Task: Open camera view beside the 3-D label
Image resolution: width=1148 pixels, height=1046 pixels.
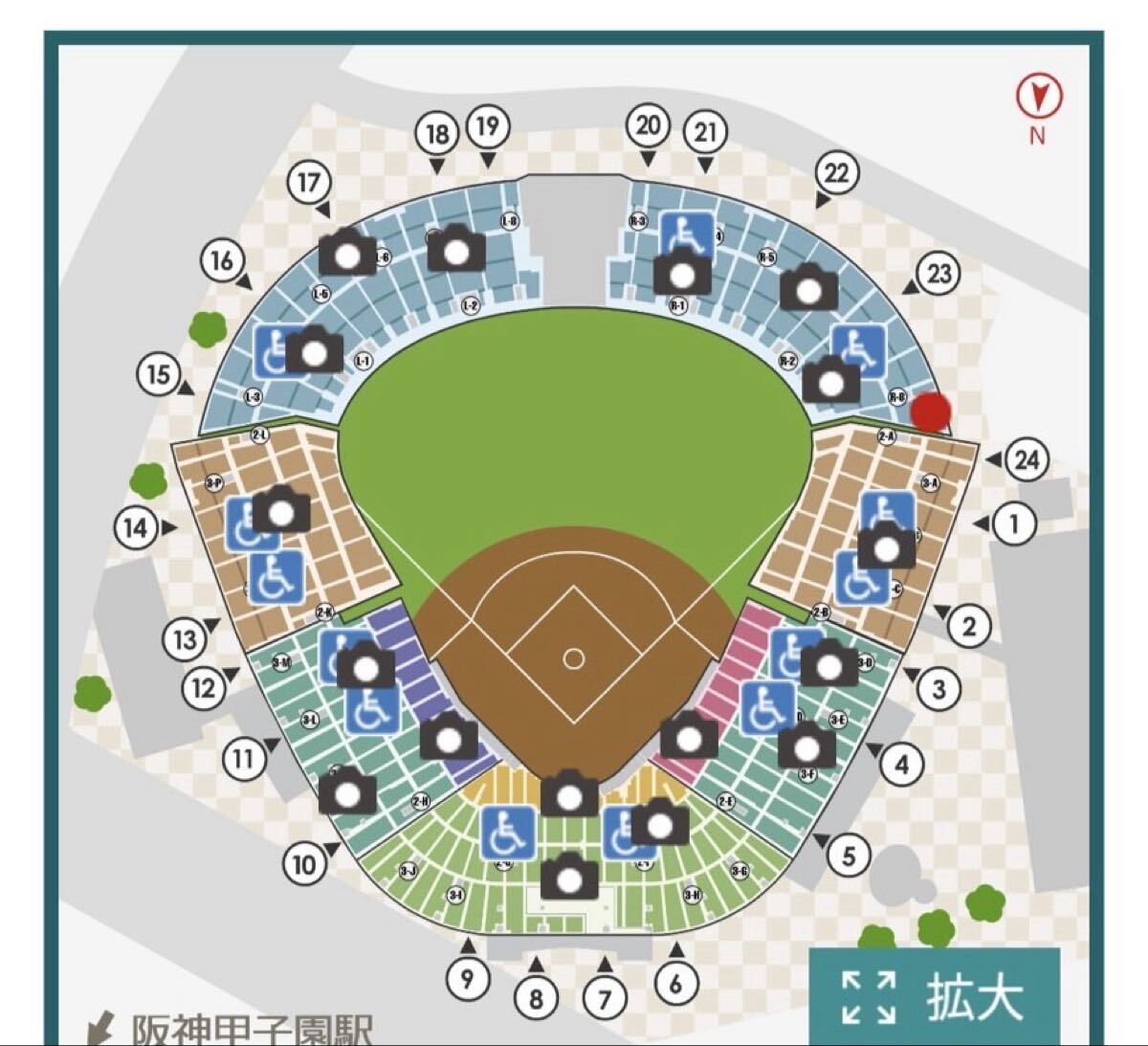Action: (828, 664)
